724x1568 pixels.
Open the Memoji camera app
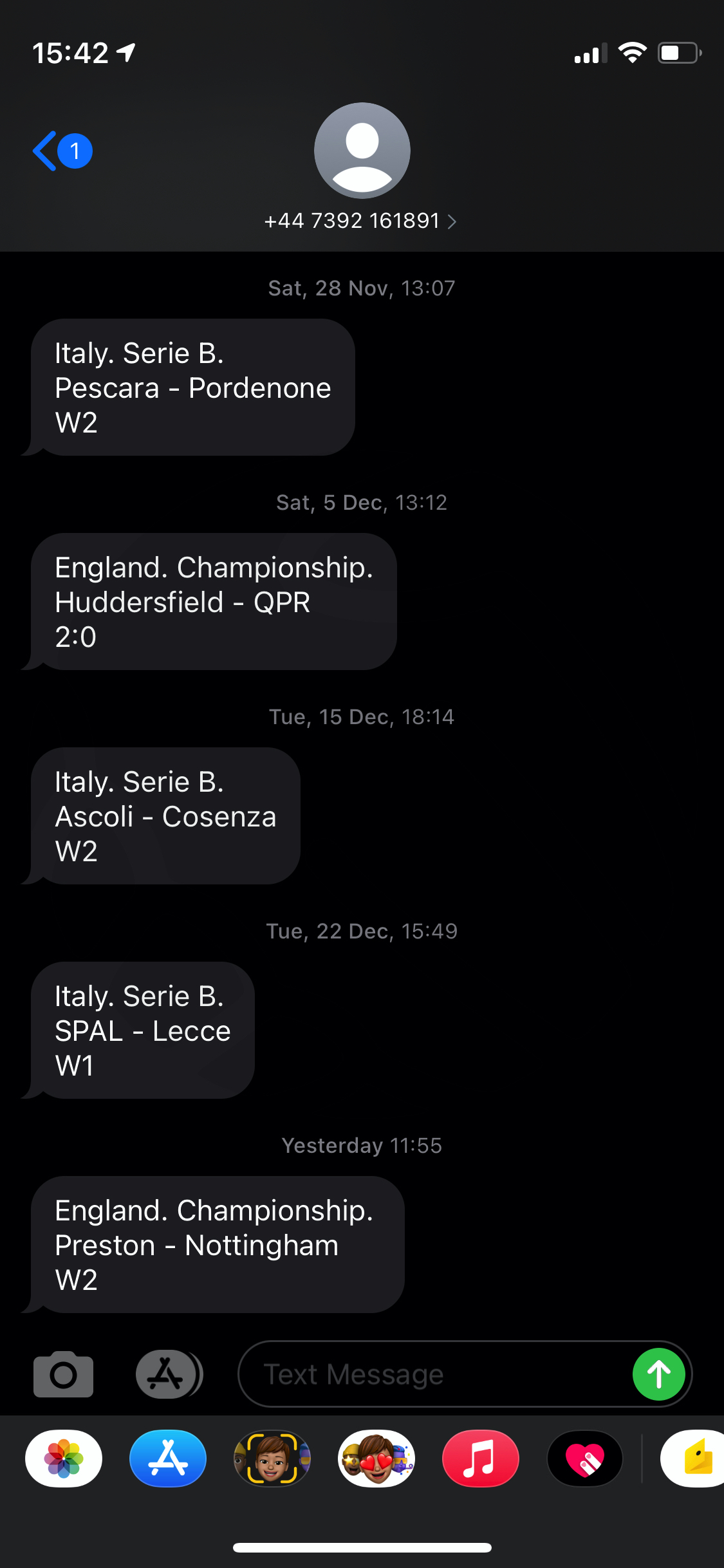coord(272,1459)
